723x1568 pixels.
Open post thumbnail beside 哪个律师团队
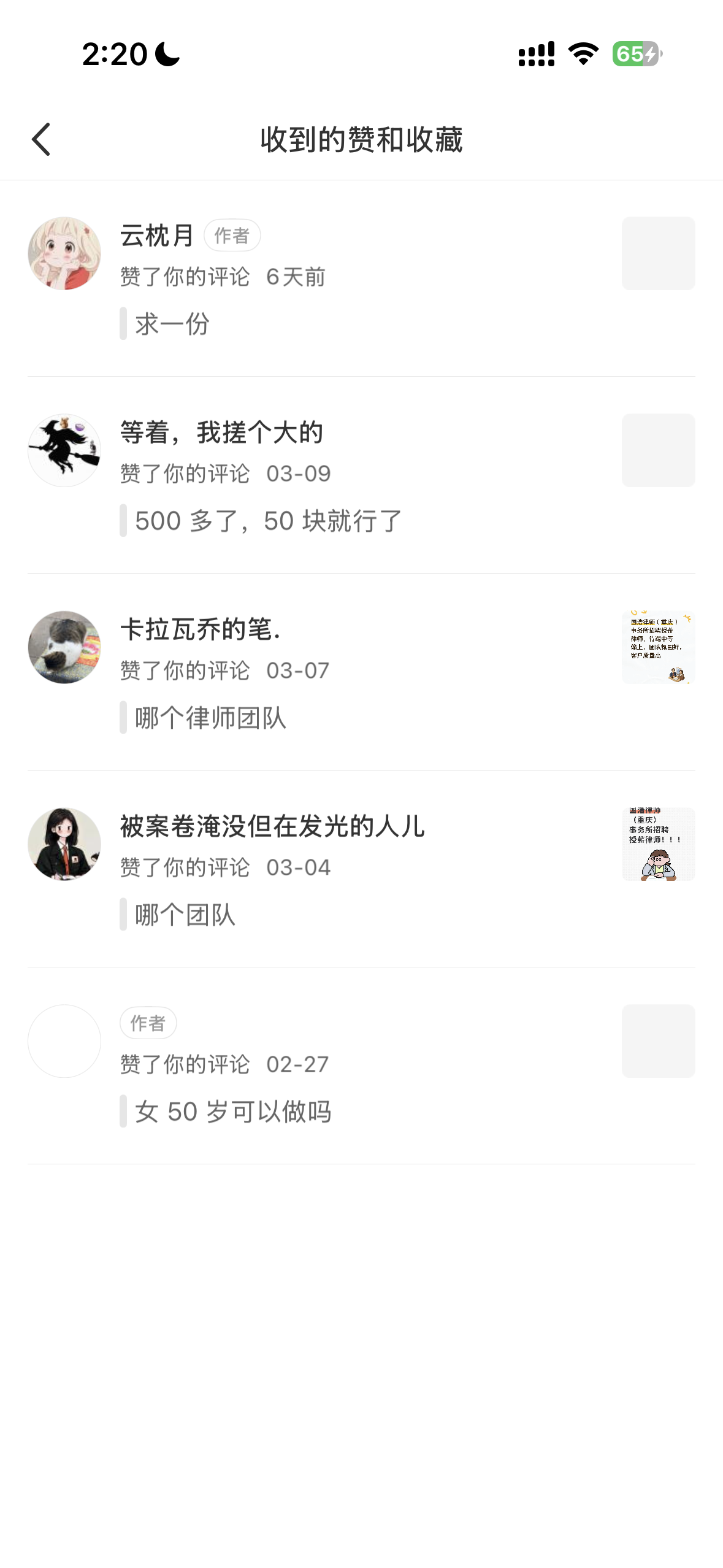658,647
